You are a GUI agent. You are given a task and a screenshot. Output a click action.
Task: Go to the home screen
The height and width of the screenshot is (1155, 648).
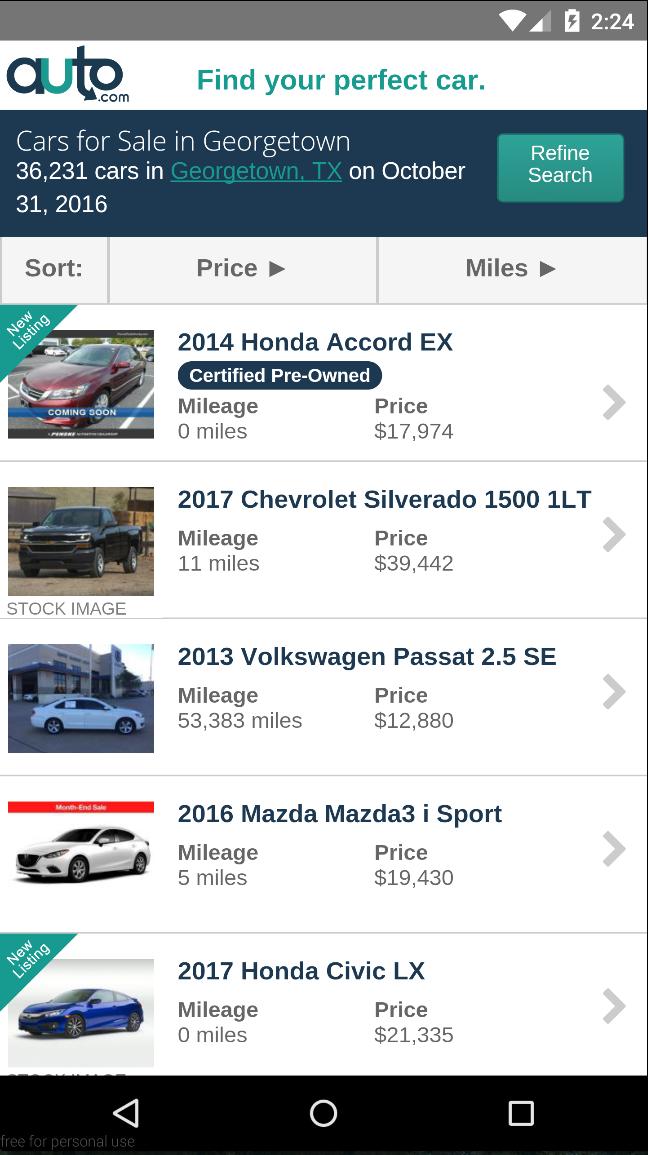pyautogui.click(x=324, y=1113)
